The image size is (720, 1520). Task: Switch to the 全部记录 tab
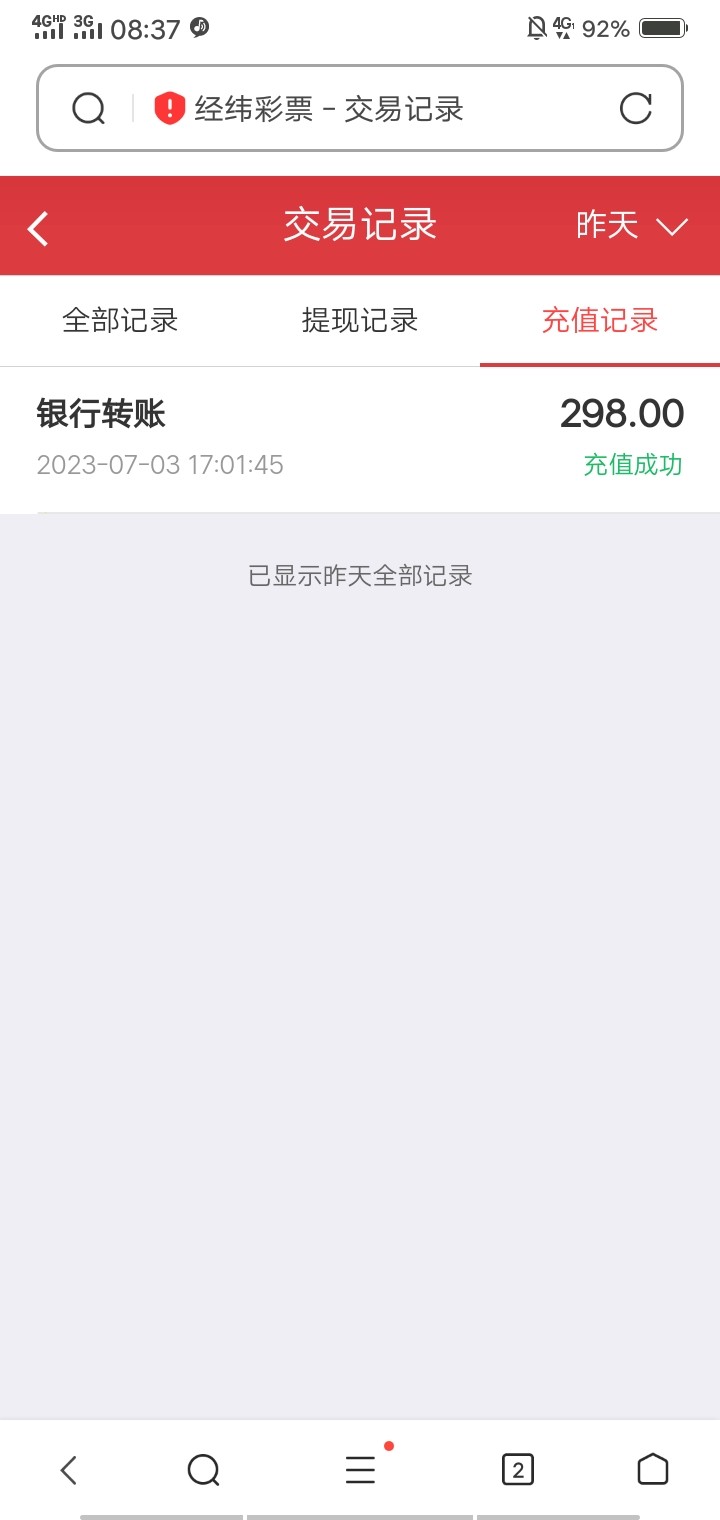(x=120, y=321)
